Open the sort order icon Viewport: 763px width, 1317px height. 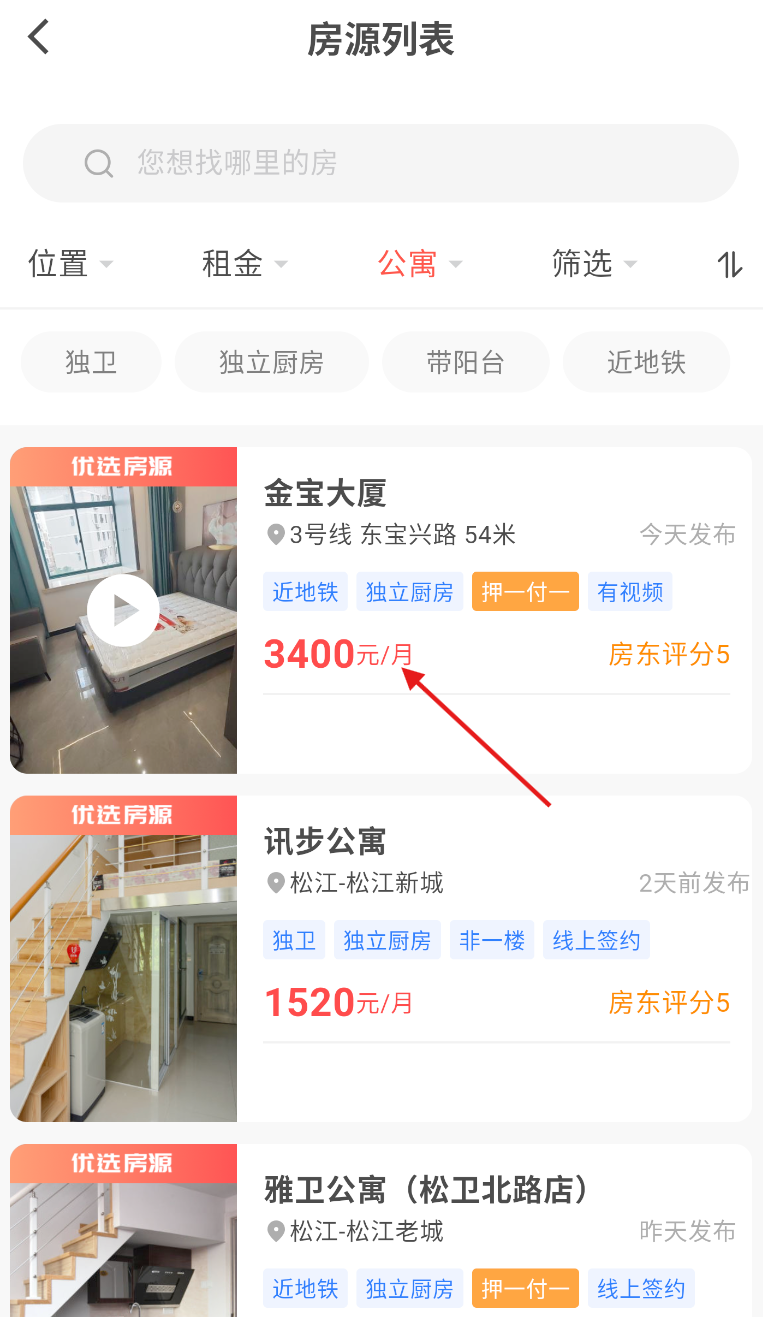pos(730,264)
